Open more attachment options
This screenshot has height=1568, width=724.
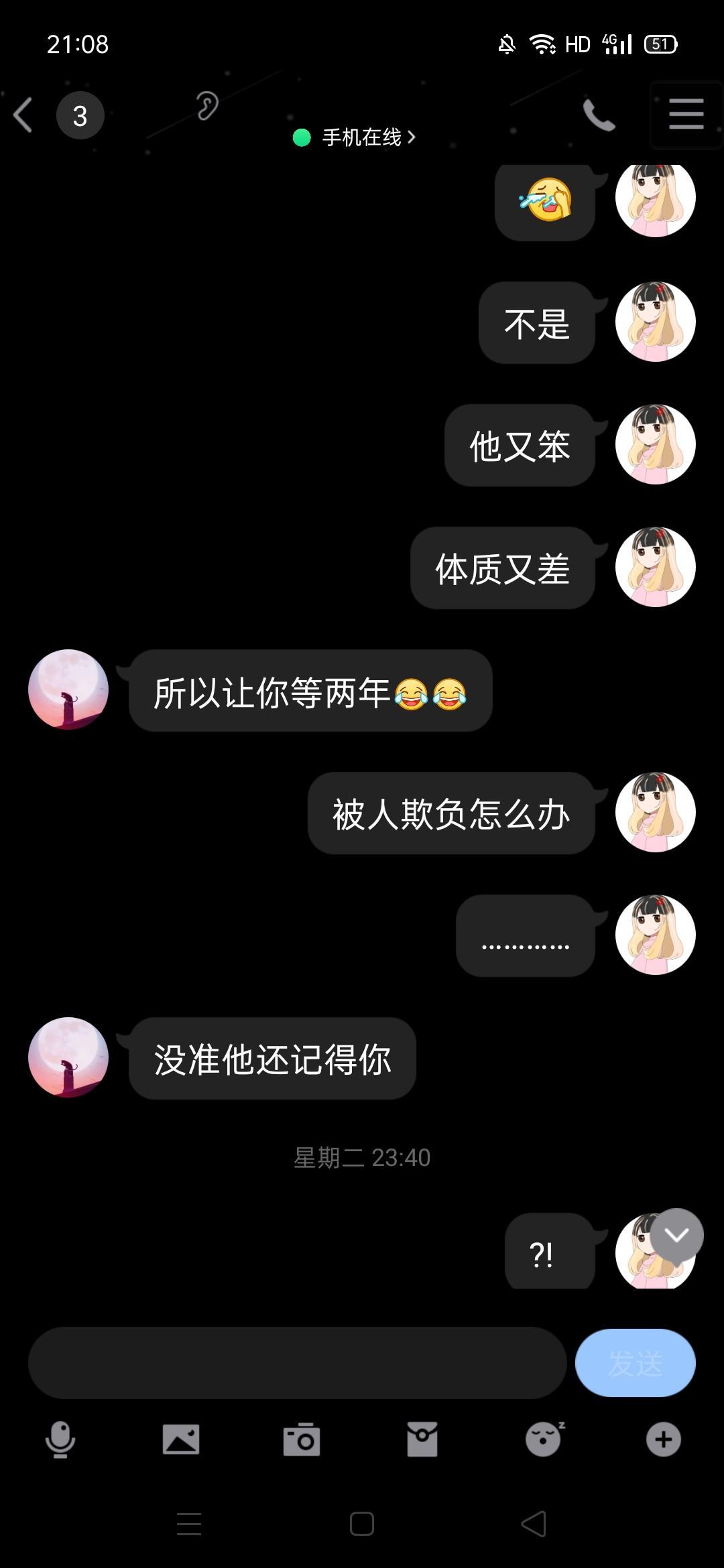pyautogui.click(x=664, y=1439)
